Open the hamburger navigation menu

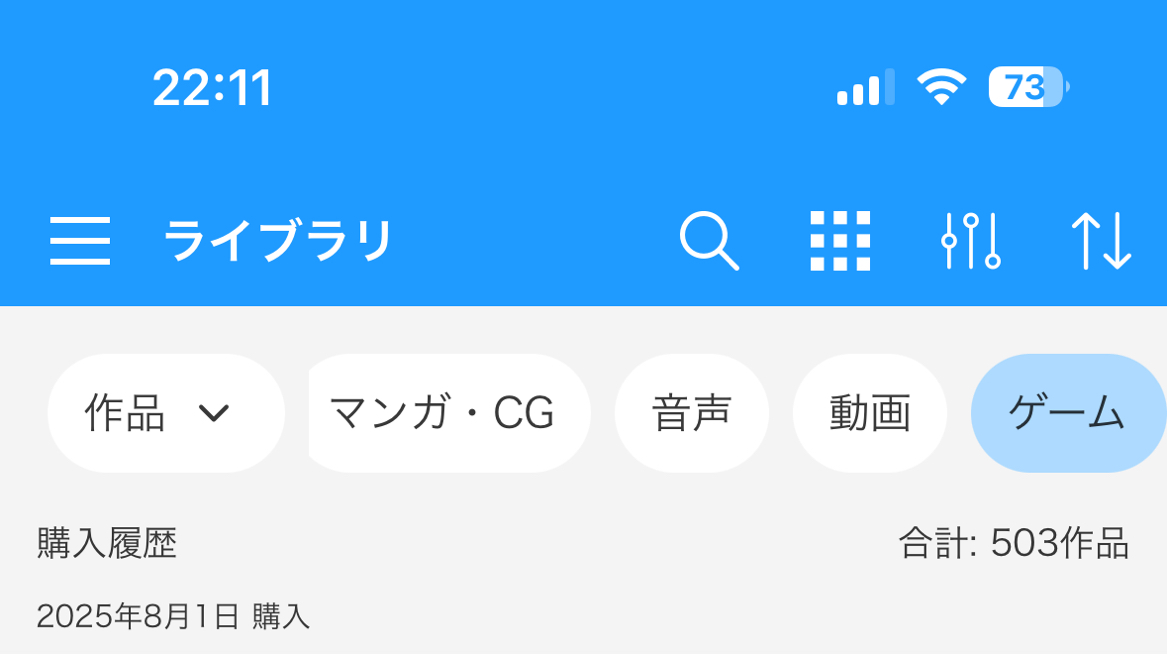tap(80, 241)
